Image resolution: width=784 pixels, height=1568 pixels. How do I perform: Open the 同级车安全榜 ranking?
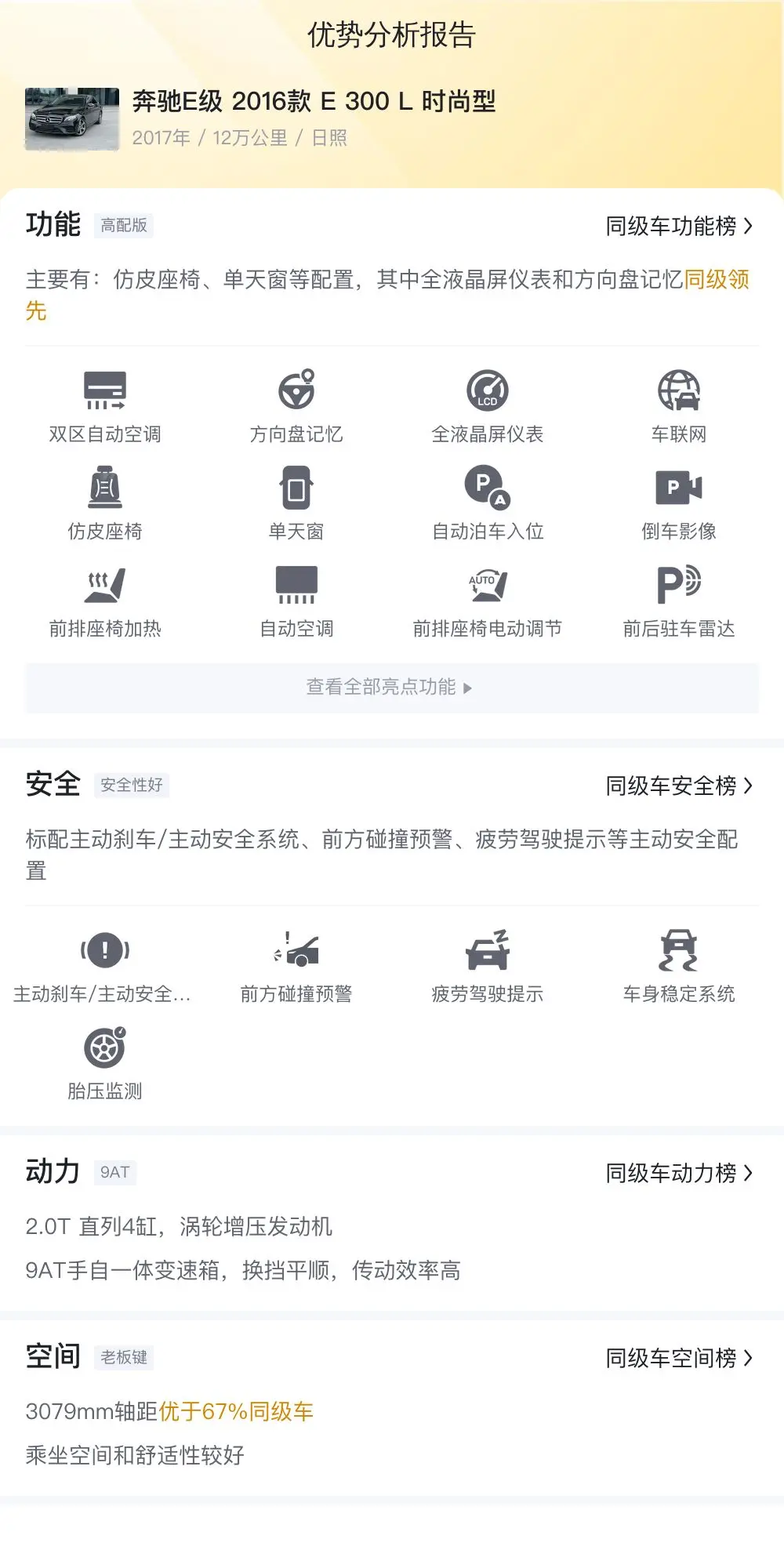click(x=679, y=786)
